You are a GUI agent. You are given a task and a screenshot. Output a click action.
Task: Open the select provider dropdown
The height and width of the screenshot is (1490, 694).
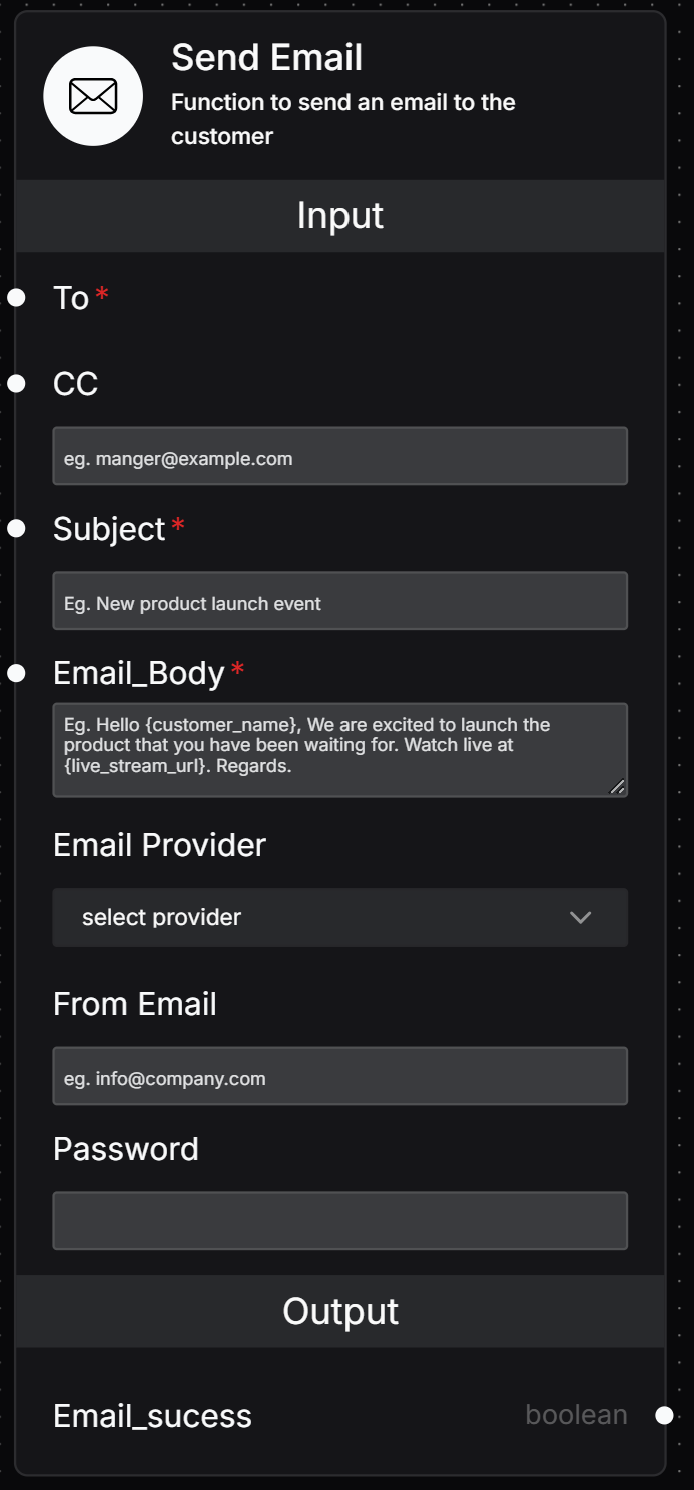point(340,917)
